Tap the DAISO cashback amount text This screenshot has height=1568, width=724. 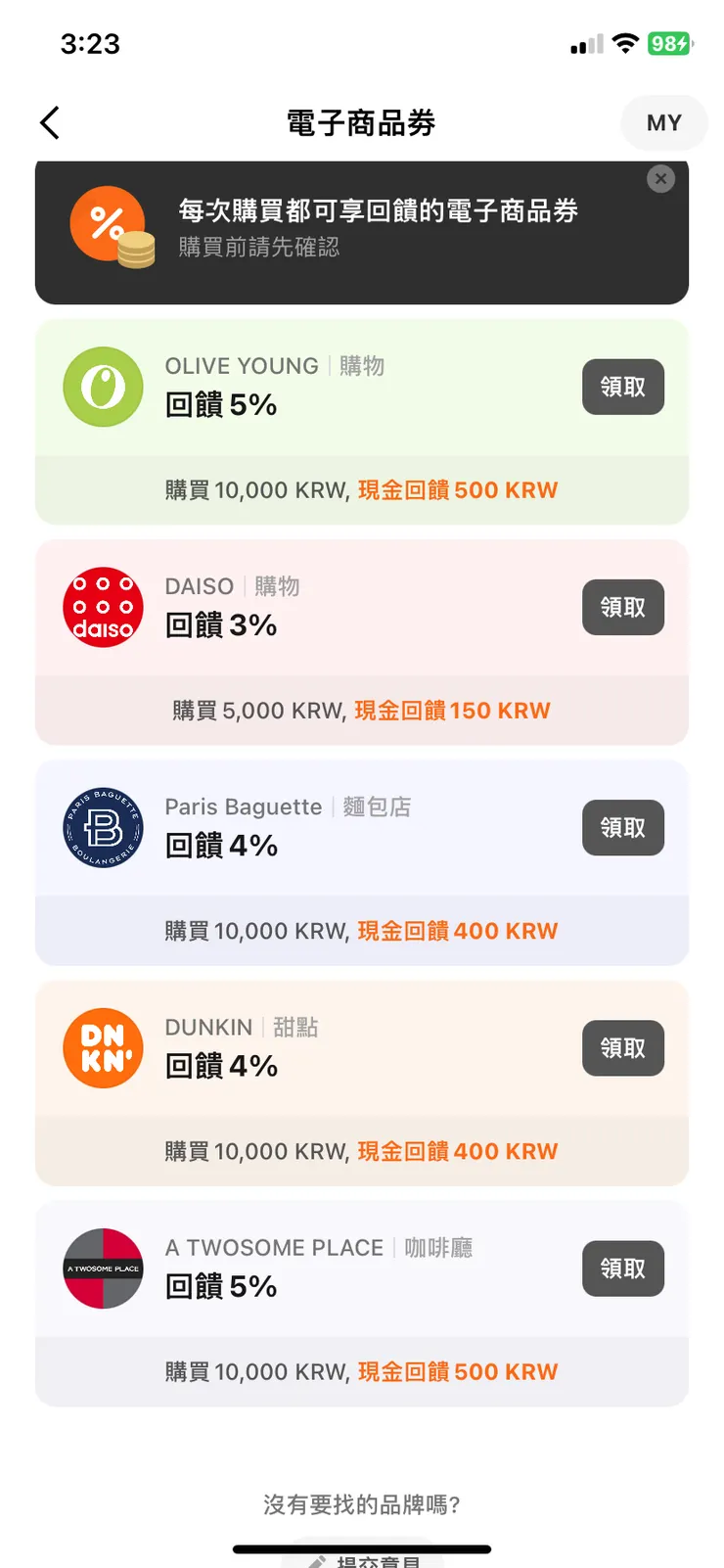click(x=452, y=710)
